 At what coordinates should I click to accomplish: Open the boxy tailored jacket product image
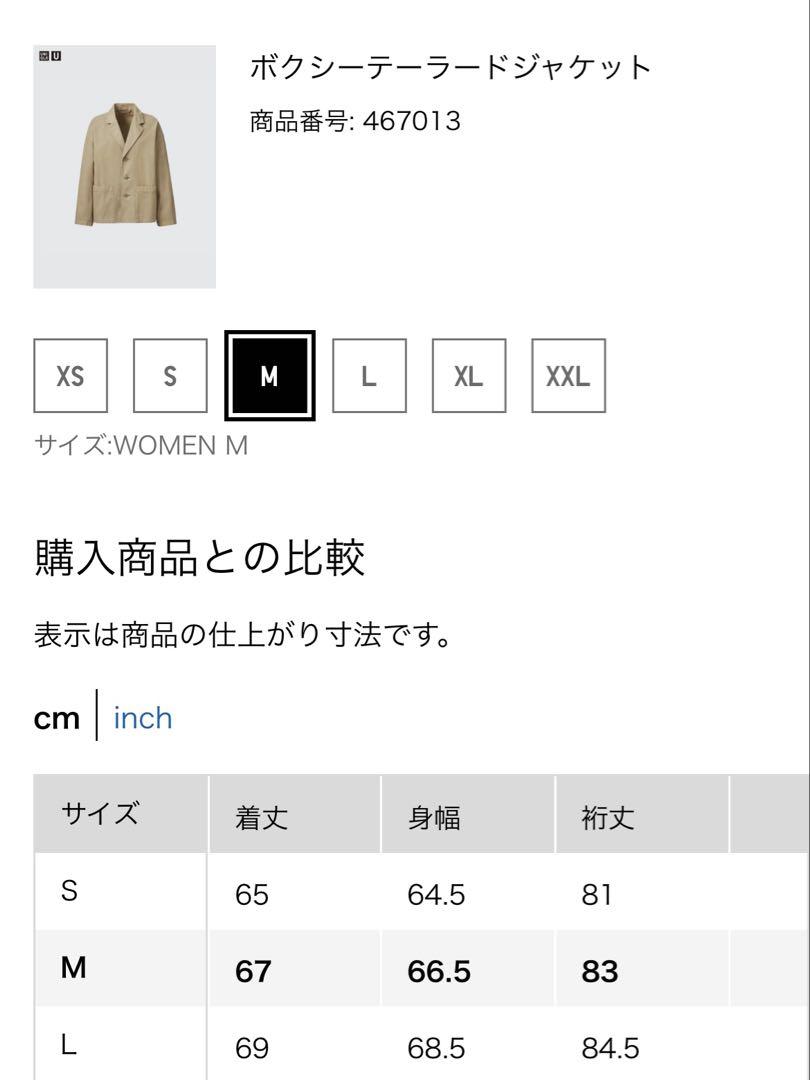click(x=125, y=167)
